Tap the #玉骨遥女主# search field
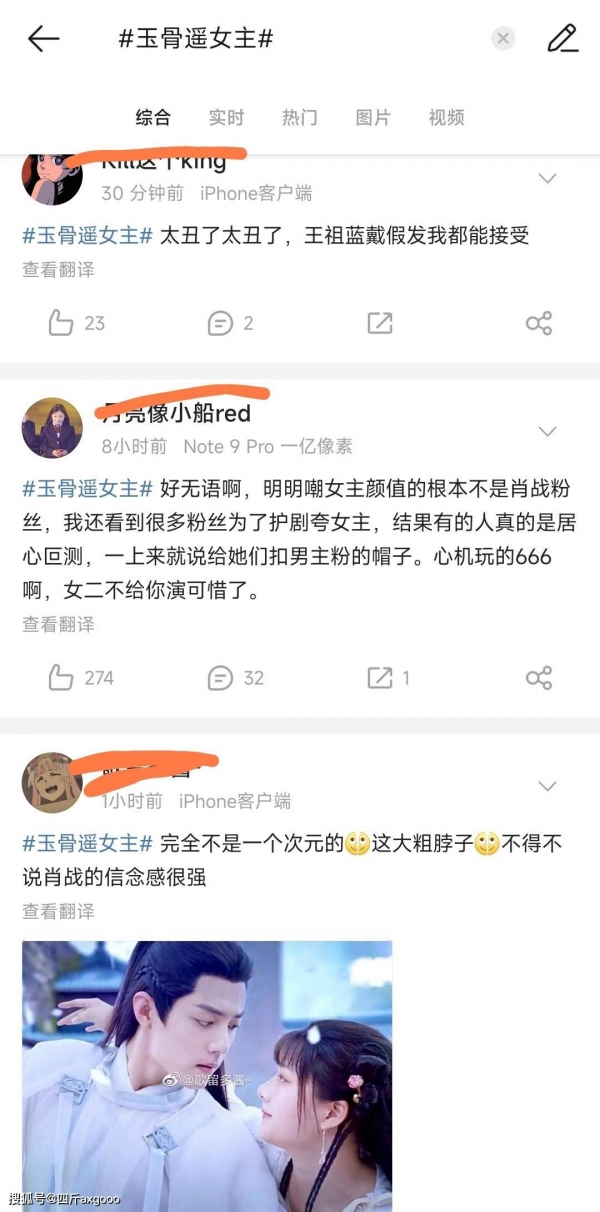The height and width of the screenshot is (1212, 600). click(300, 39)
